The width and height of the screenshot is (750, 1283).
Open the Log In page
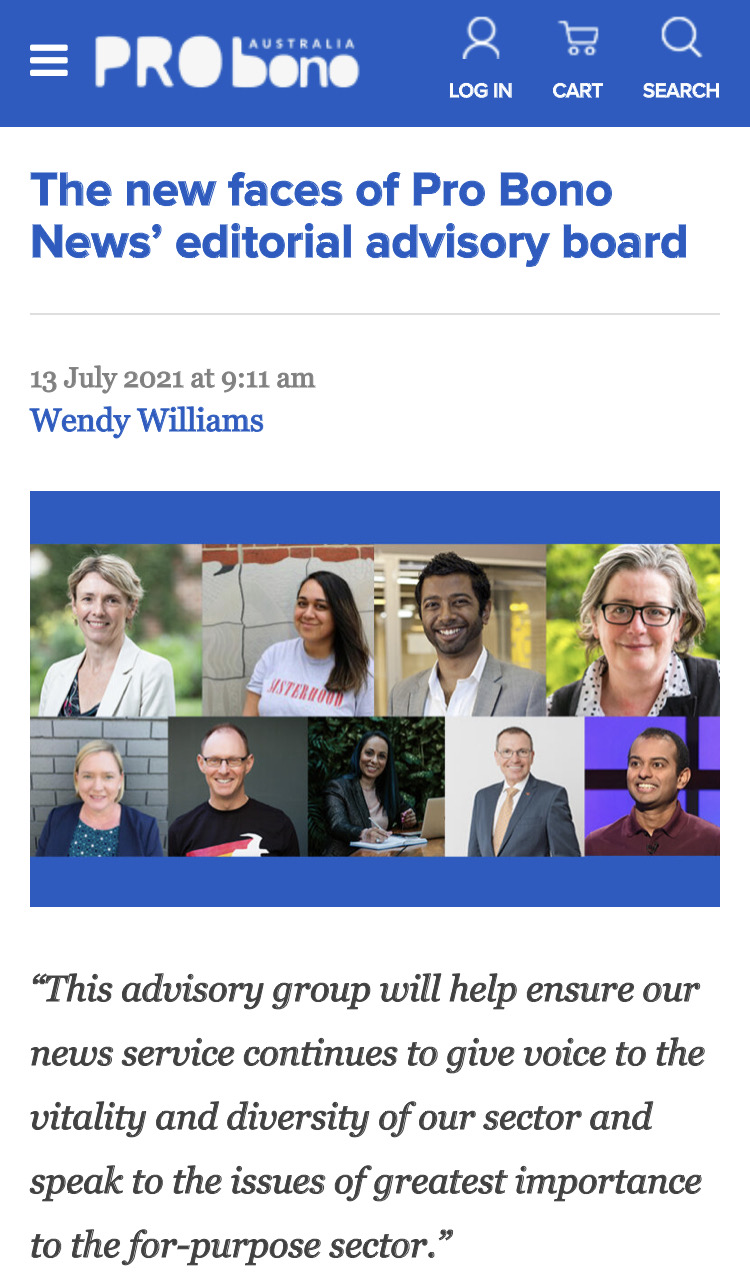[x=480, y=60]
